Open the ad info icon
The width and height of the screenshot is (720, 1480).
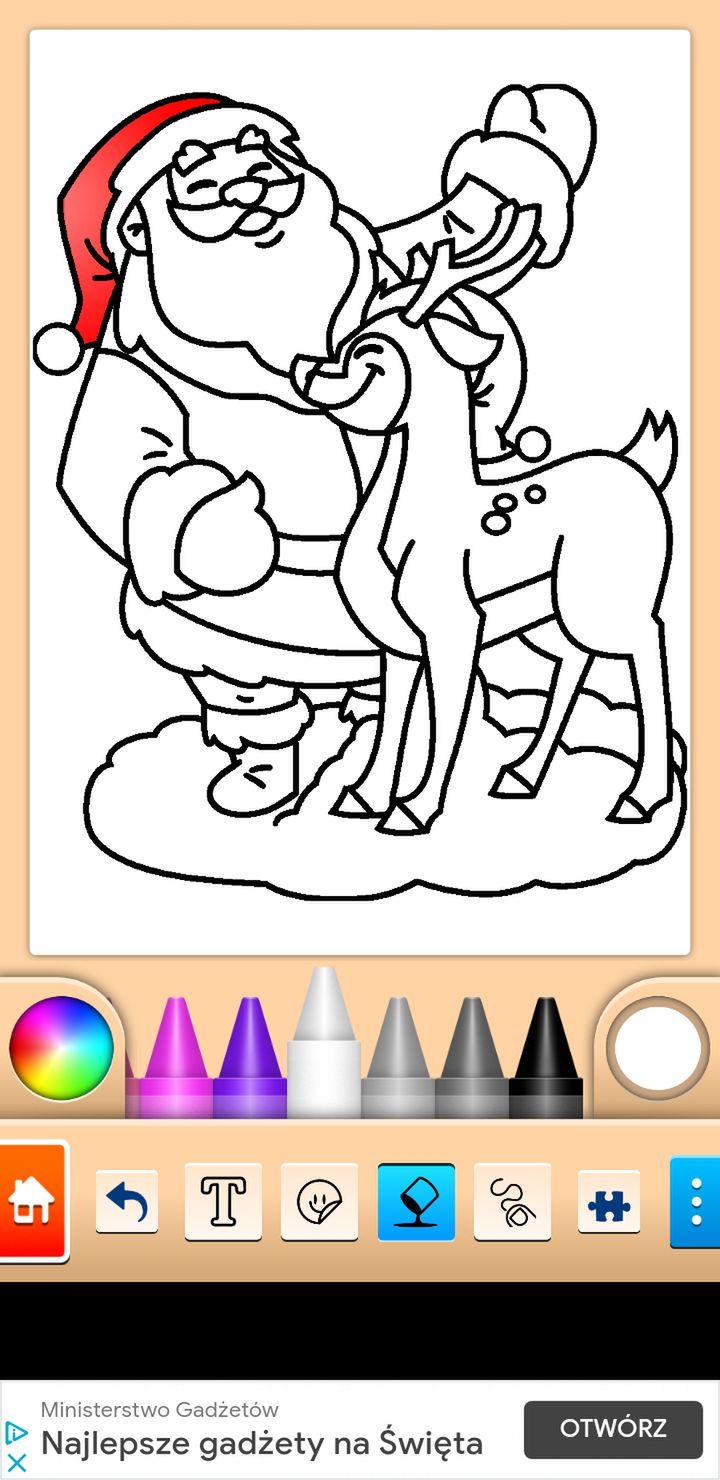(16, 1433)
